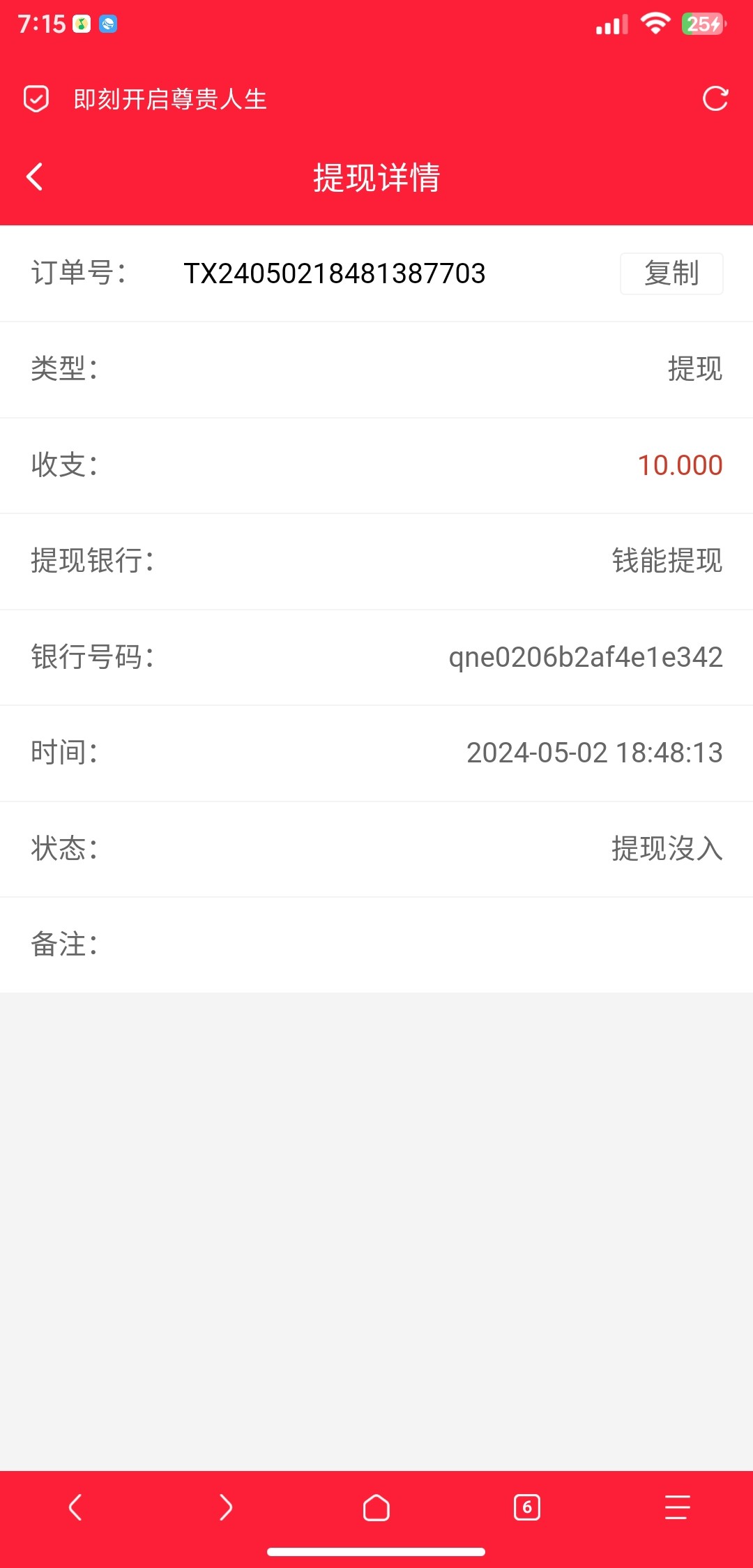Tap the blue browser icon in status bar
The height and width of the screenshot is (1568, 753).
coord(108,23)
